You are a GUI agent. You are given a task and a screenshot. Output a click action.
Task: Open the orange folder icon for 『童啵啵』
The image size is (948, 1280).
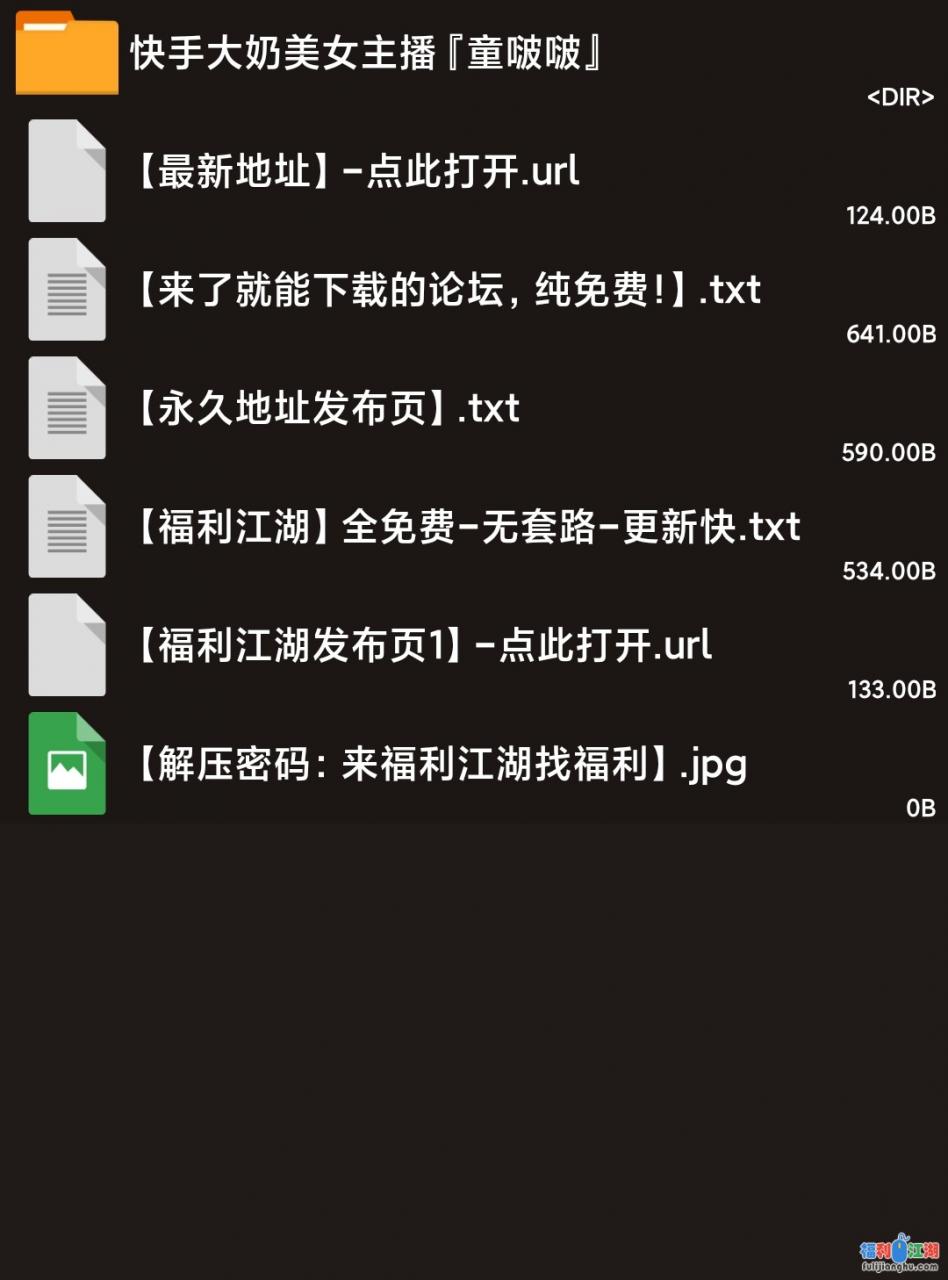(66, 53)
